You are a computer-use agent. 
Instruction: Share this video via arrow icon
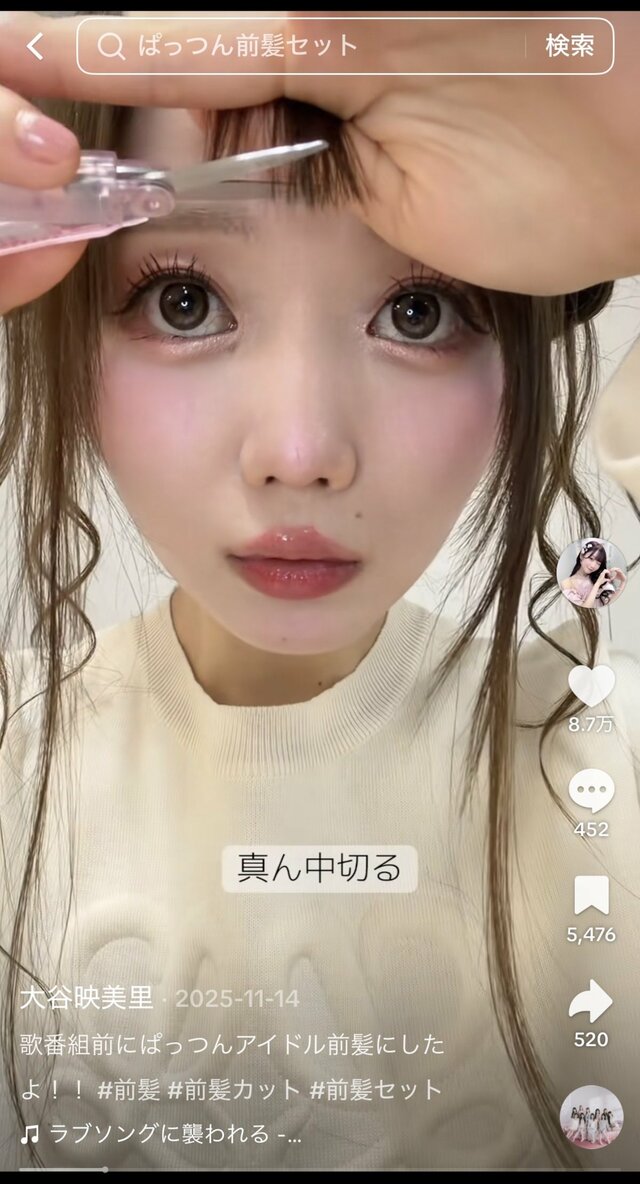coord(591,1001)
